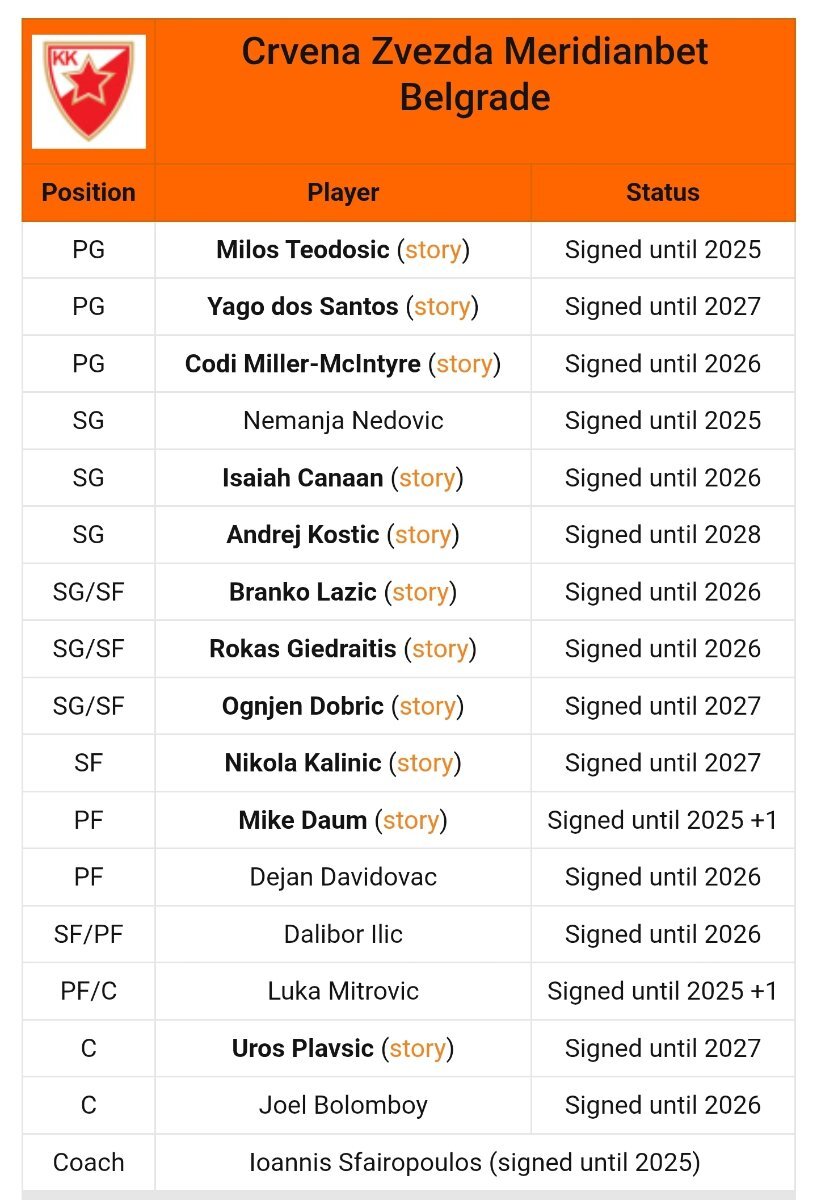Open the Uros Plavsic story
The width and height of the screenshot is (817, 1200).
(x=417, y=1048)
